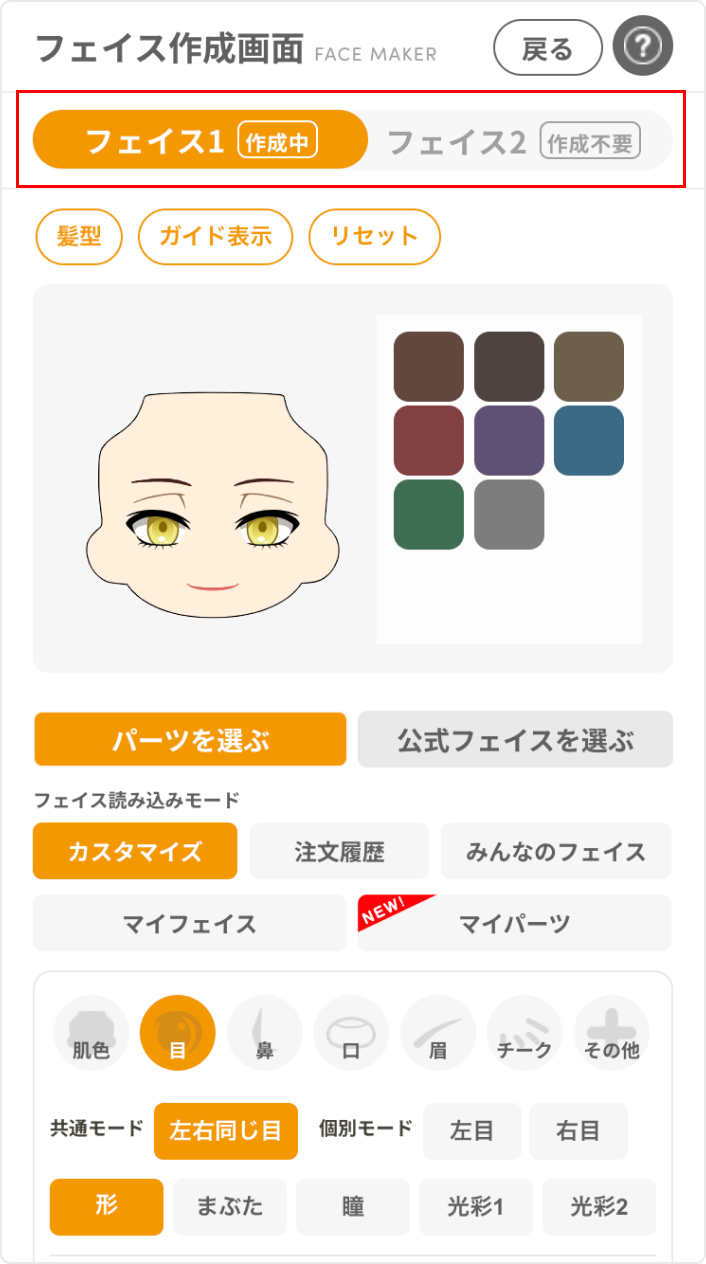Select the 瞳 pupil sub-tab
Screen dimensions: 706x1264
[x=352, y=1206]
